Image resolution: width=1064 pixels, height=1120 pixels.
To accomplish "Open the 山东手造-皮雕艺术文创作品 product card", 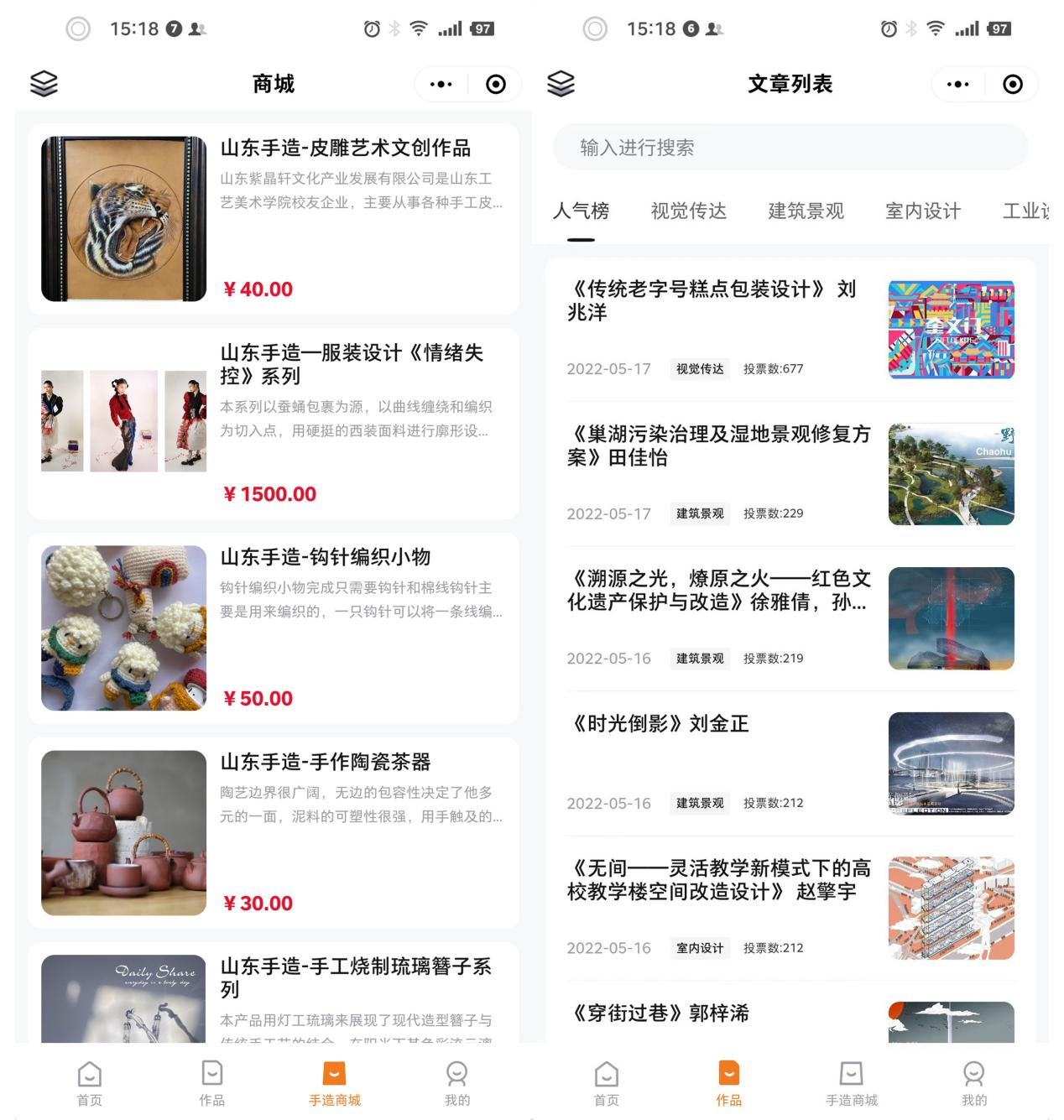I will (x=345, y=148).
